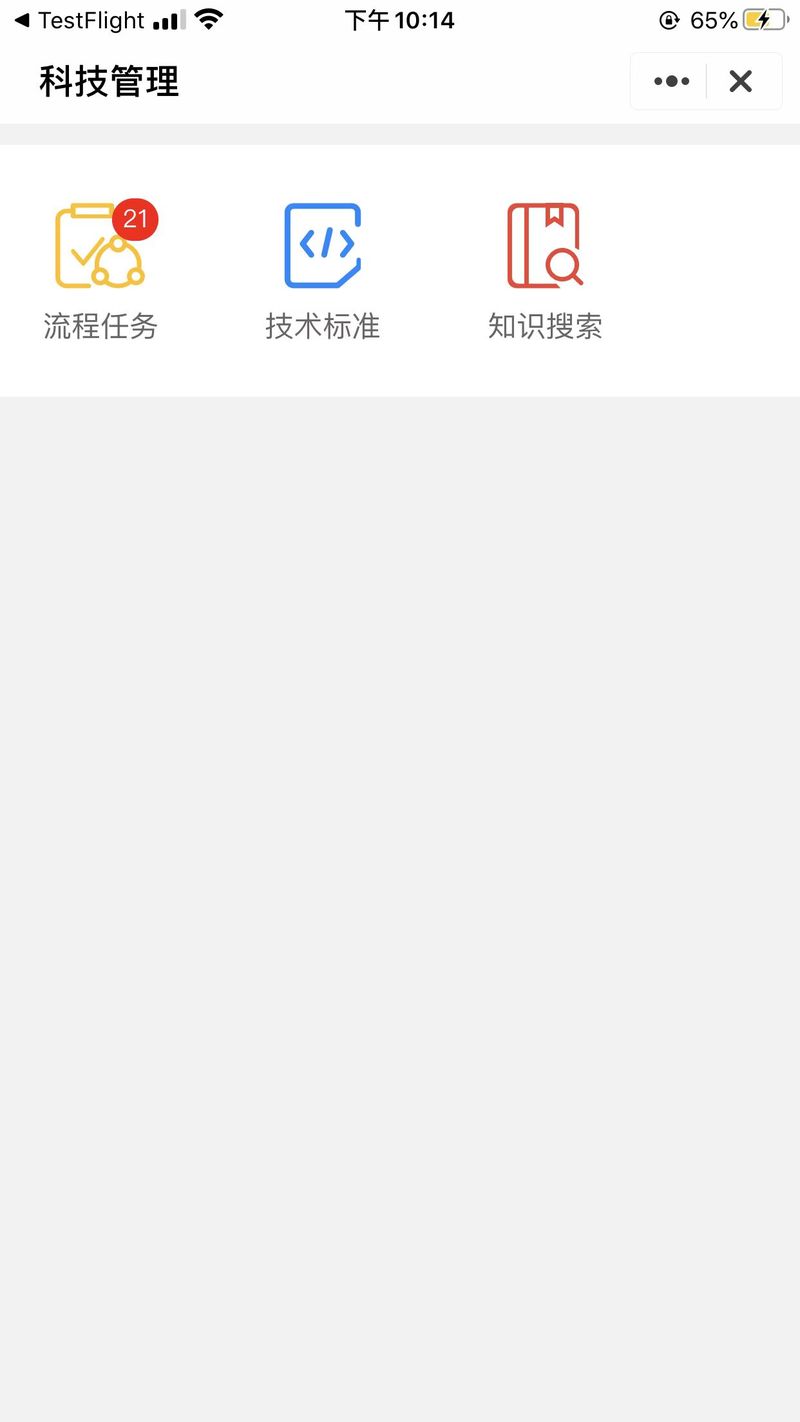
Task: Close the 科技管理 mini program
Action: (x=741, y=81)
